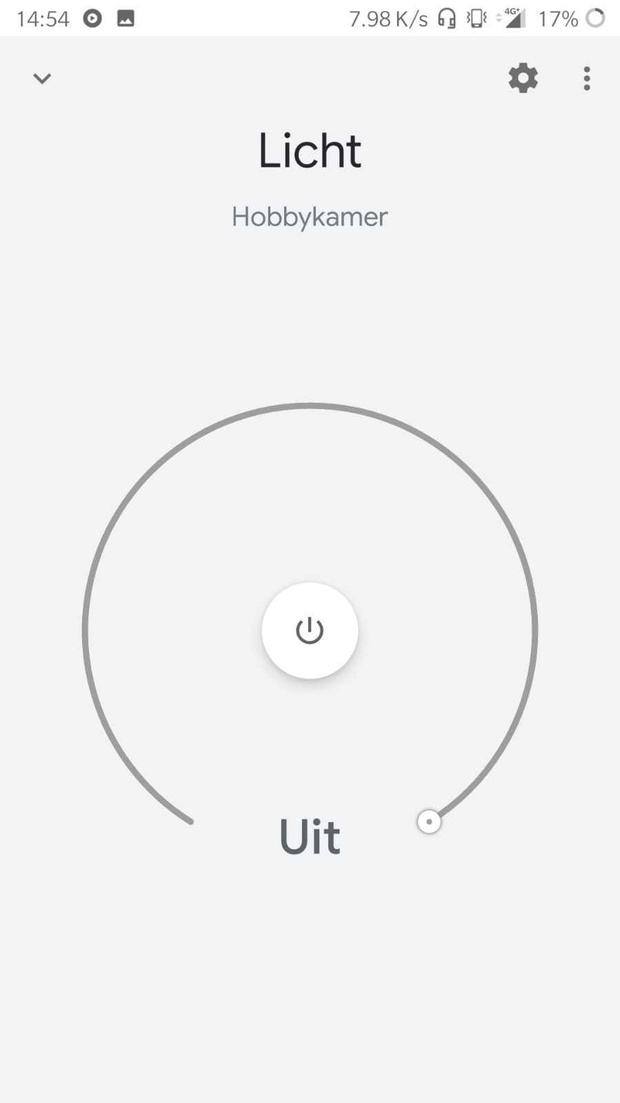Open the three-dot overflow menu
The width and height of the screenshot is (620, 1103).
click(587, 78)
